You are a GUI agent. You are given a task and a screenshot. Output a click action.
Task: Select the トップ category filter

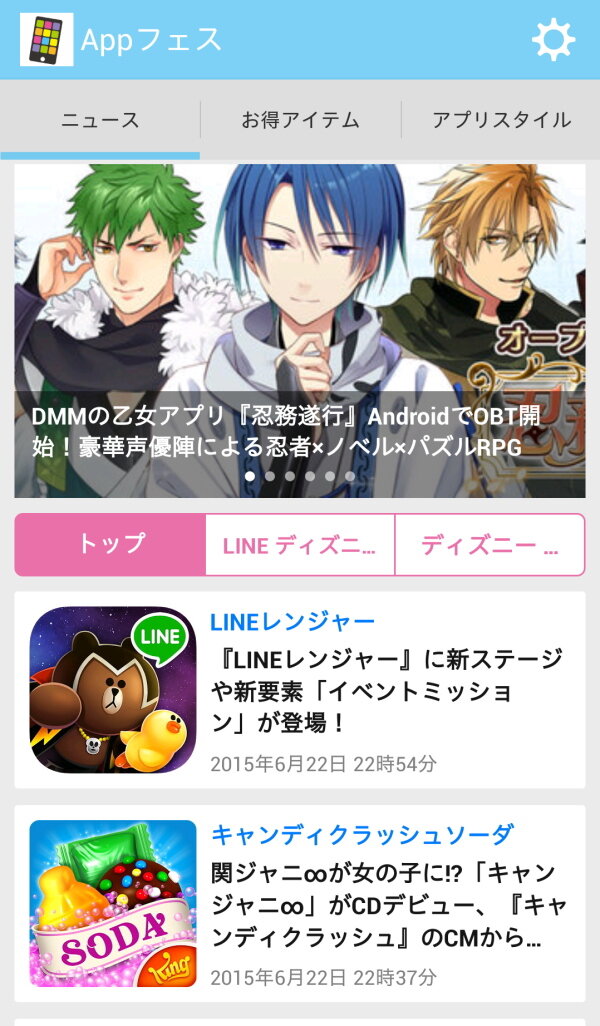tap(111, 545)
